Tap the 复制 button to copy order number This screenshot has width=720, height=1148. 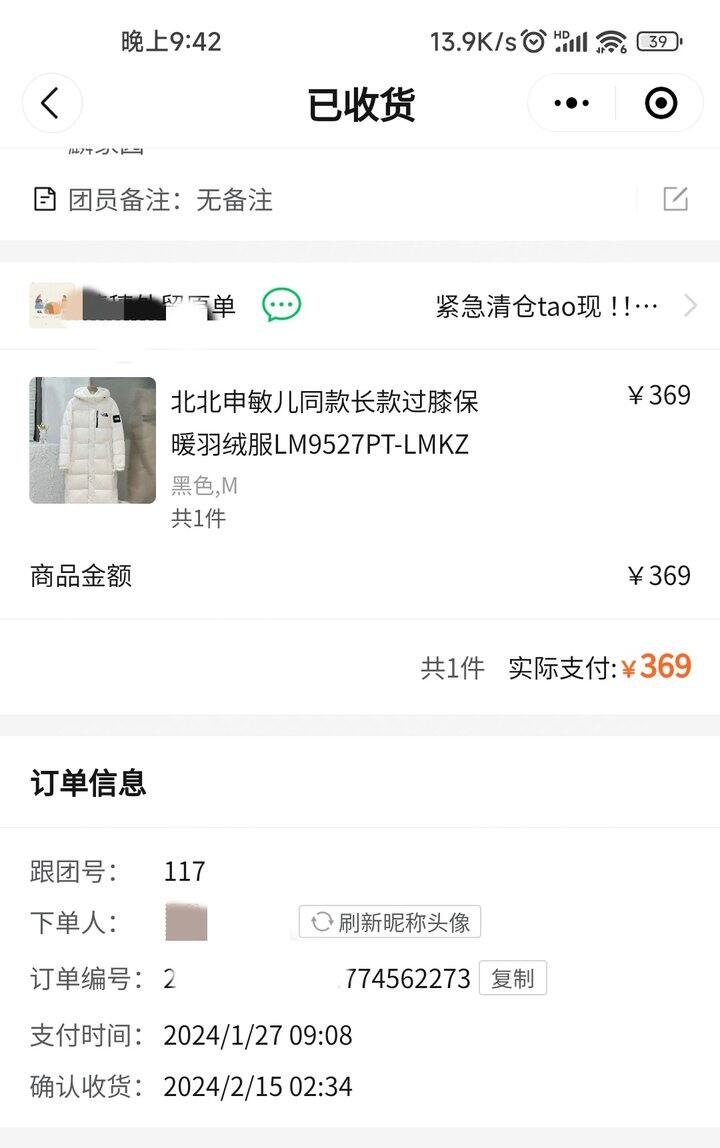(x=513, y=978)
